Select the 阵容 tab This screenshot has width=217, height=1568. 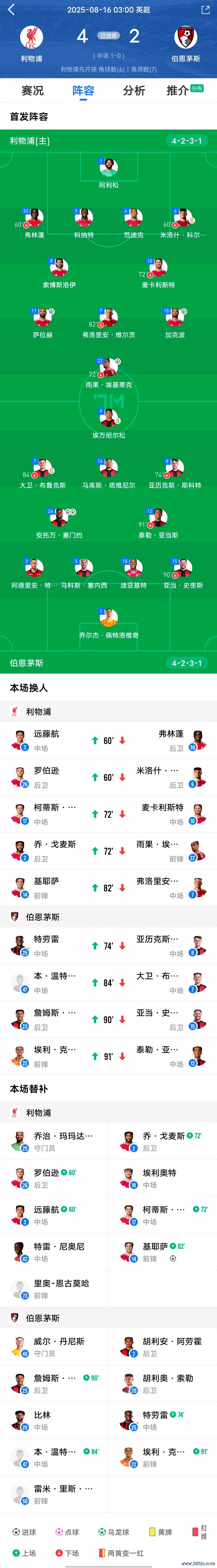(x=83, y=91)
